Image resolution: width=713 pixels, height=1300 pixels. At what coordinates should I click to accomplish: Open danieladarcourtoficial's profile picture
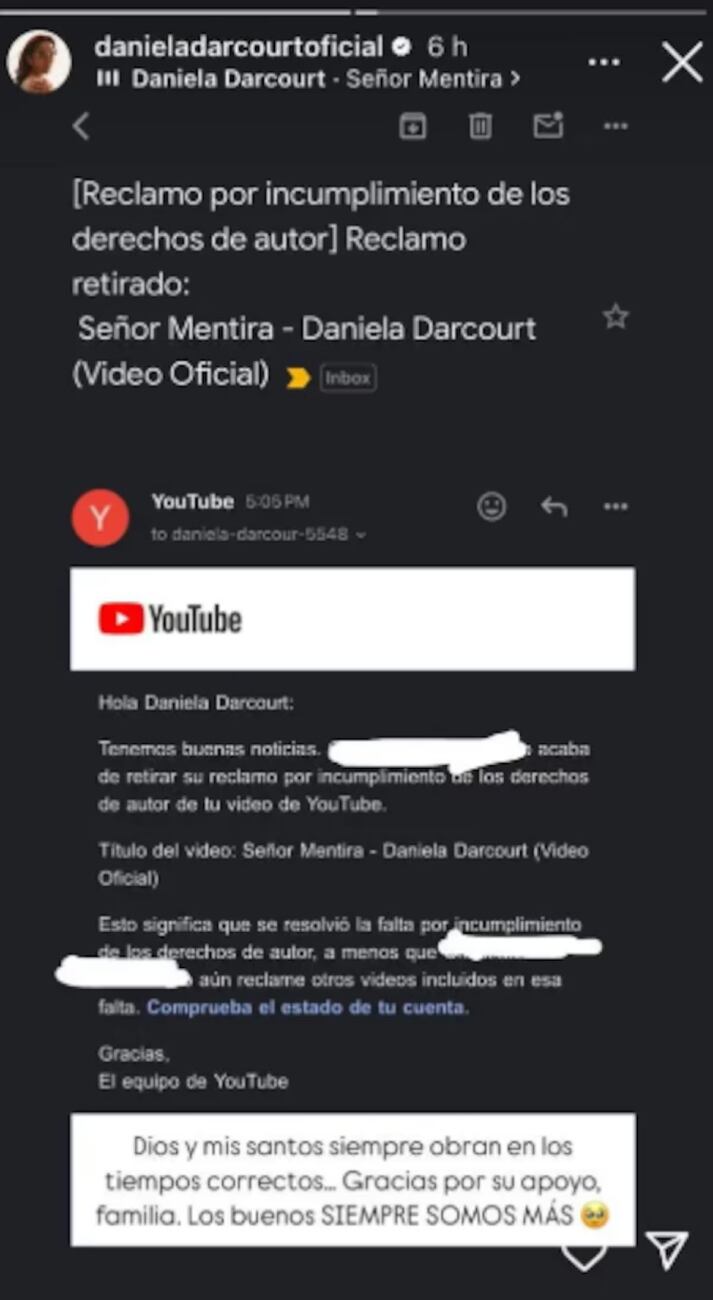coord(39,61)
